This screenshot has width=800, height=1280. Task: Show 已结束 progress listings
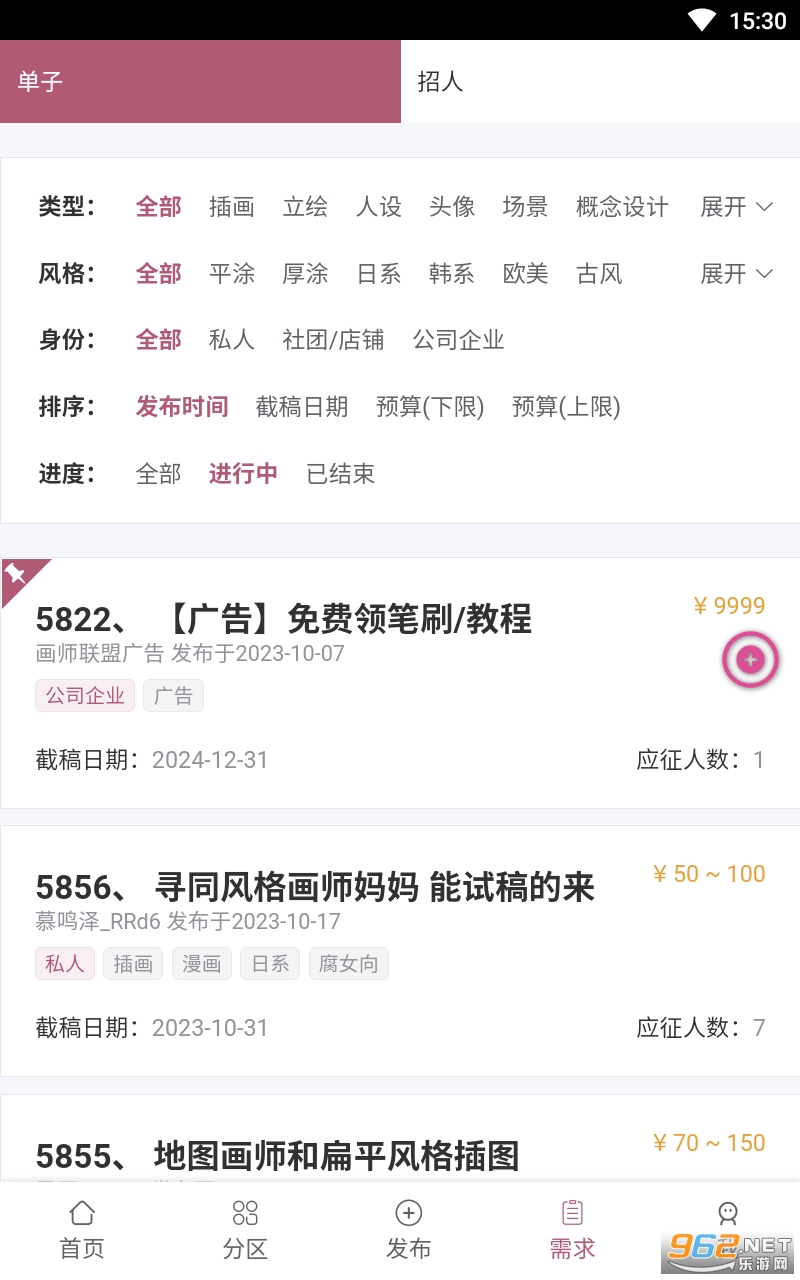[x=341, y=474]
